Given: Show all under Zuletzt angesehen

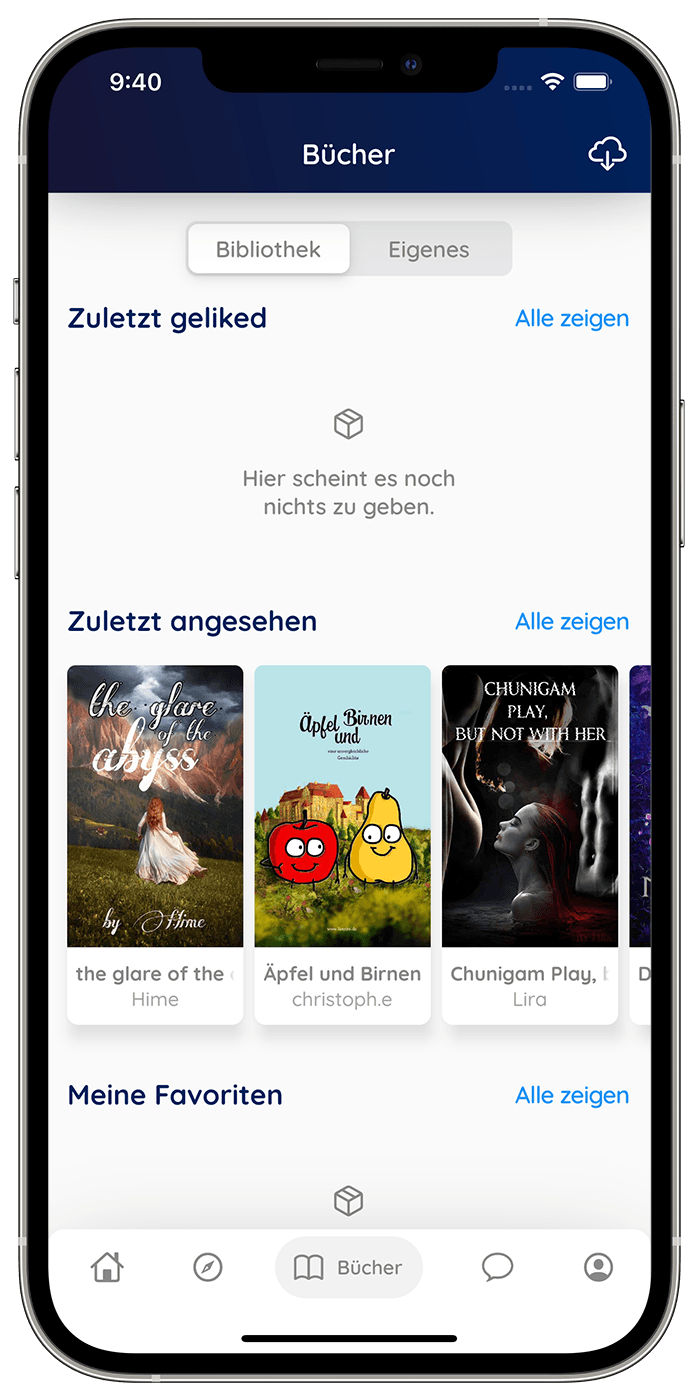Looking at the screenshot, I should (x=572, y=621).
